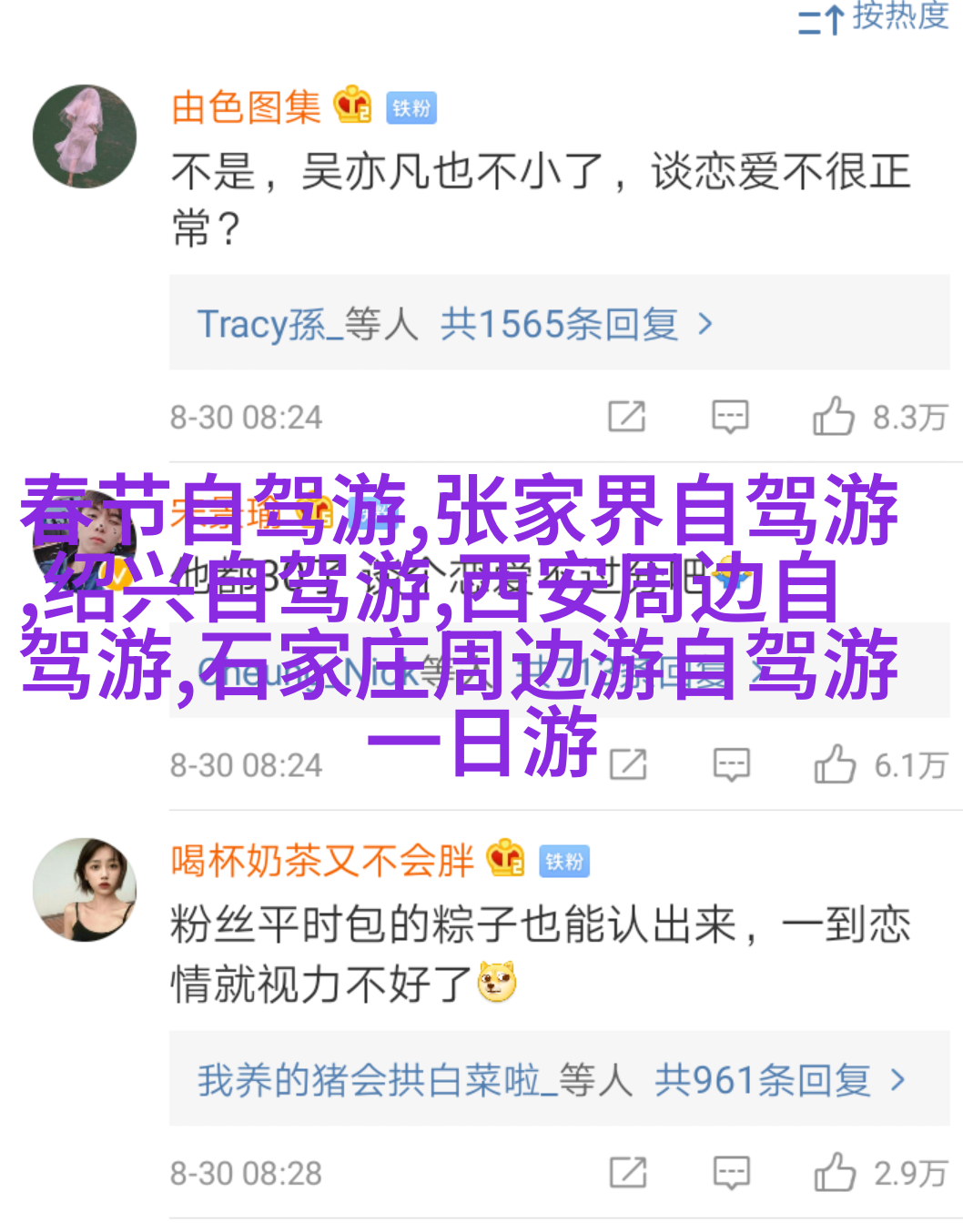Like 由色图集's comment with 8.3万 likes

point(834,417)
